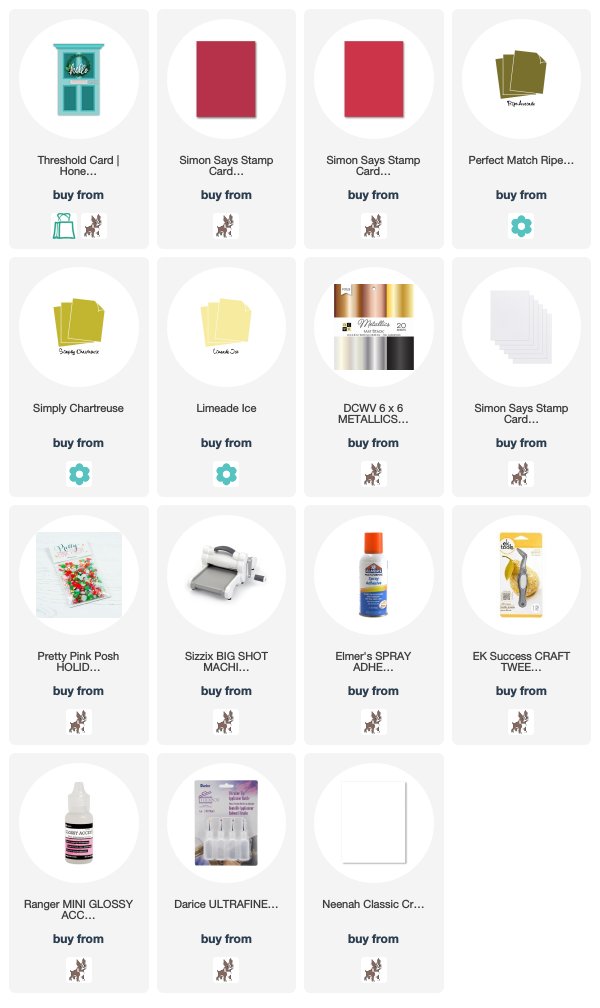This screenshot has width=600, height=1008.
Task: Open the Ranger Mini Glossy Accents tile
Action: [x=78, y=873]
